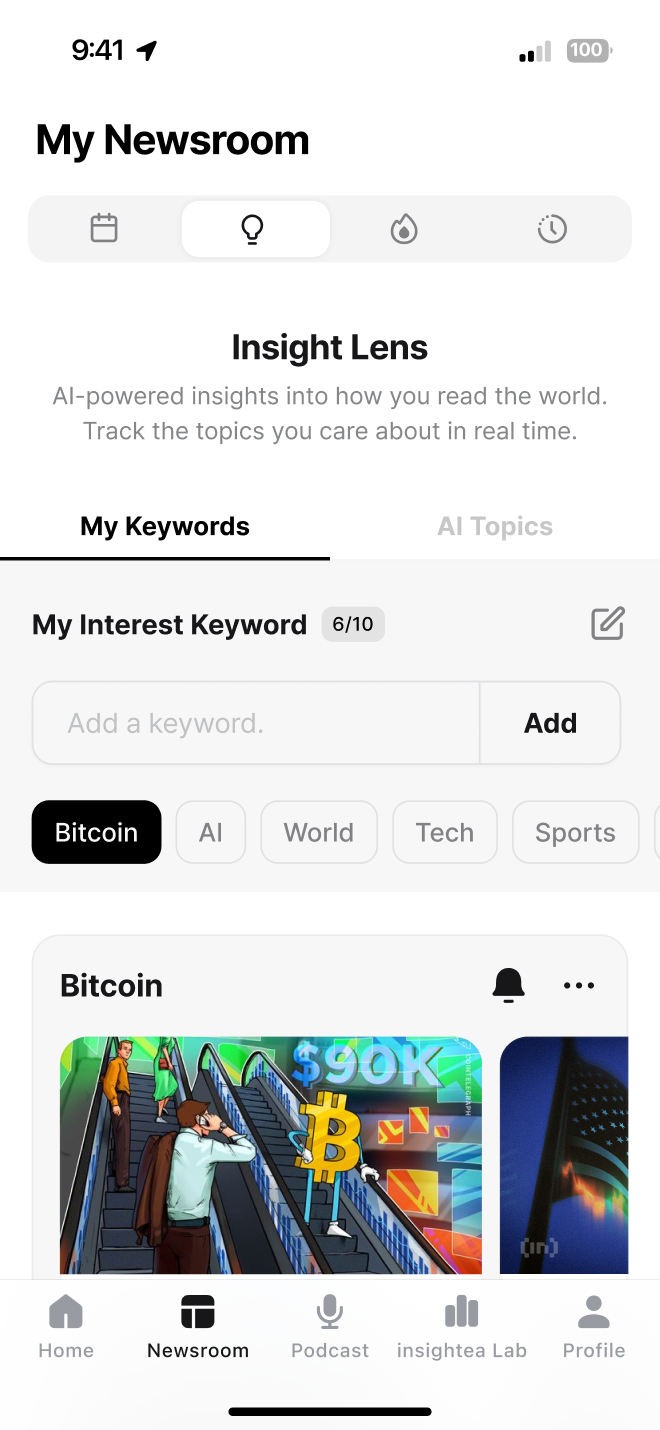
Task: Open the clock history segment
Action: point(552,229)
